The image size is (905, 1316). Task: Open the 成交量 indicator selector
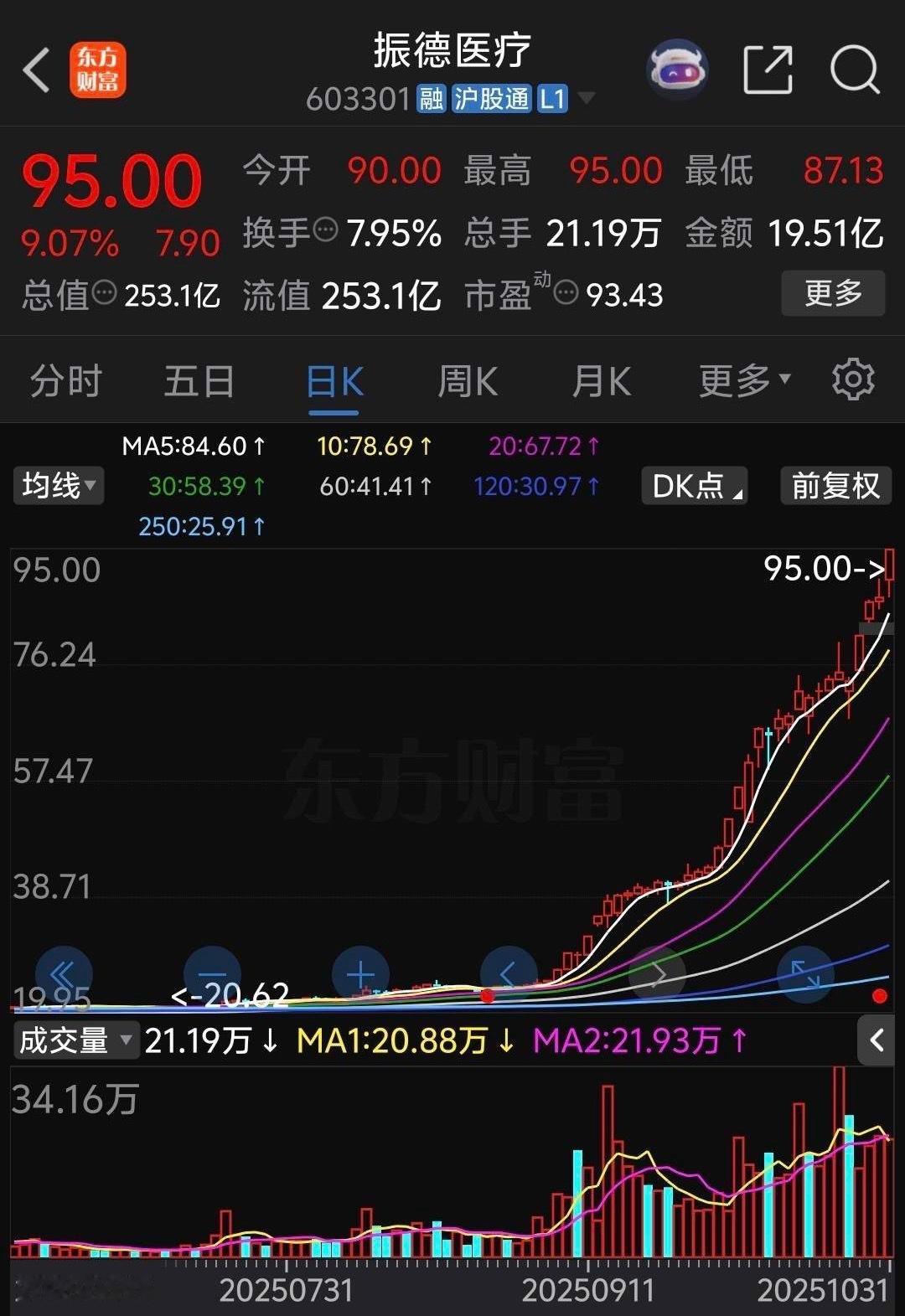[x=76, y=1040]
